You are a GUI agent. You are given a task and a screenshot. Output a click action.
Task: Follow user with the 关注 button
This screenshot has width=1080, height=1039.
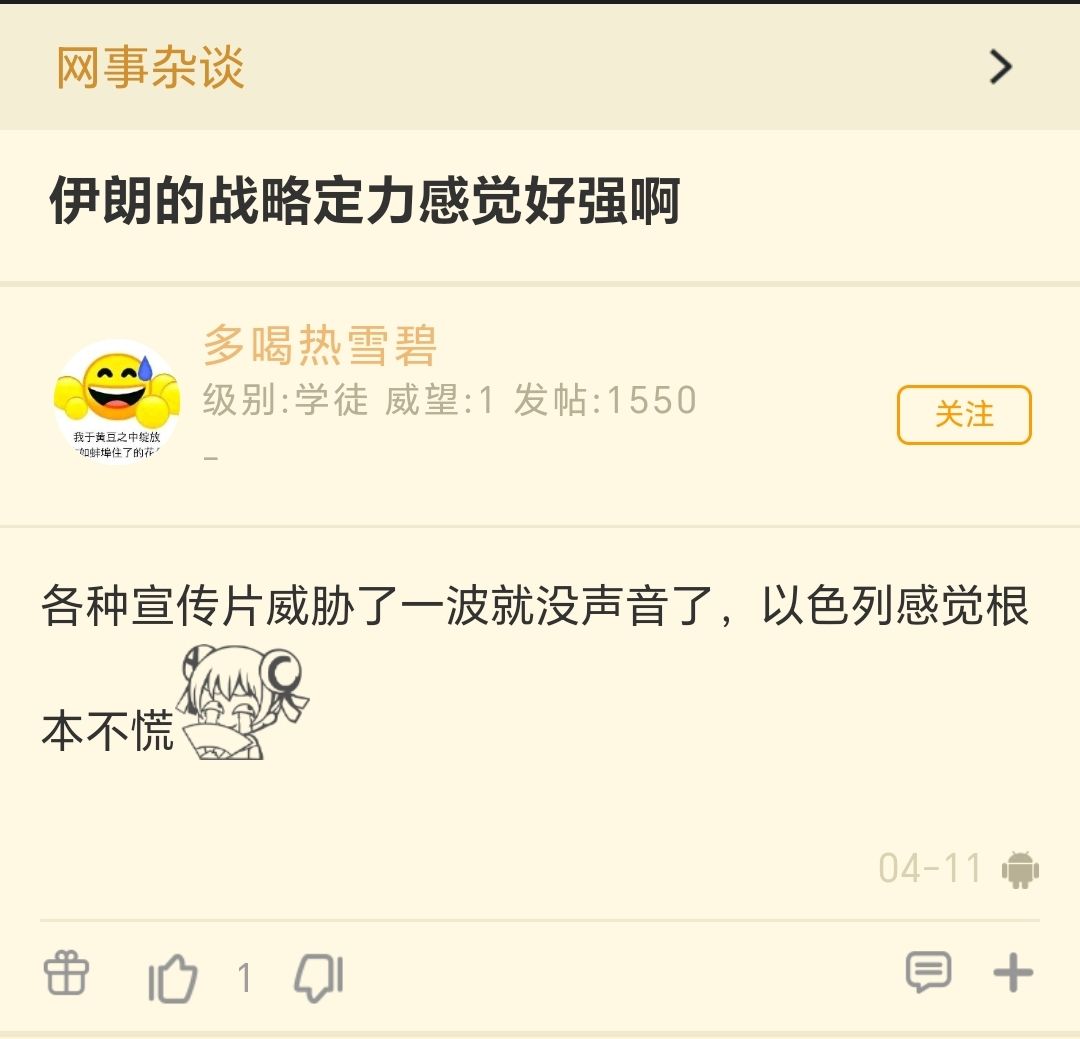tap(963, 414)
